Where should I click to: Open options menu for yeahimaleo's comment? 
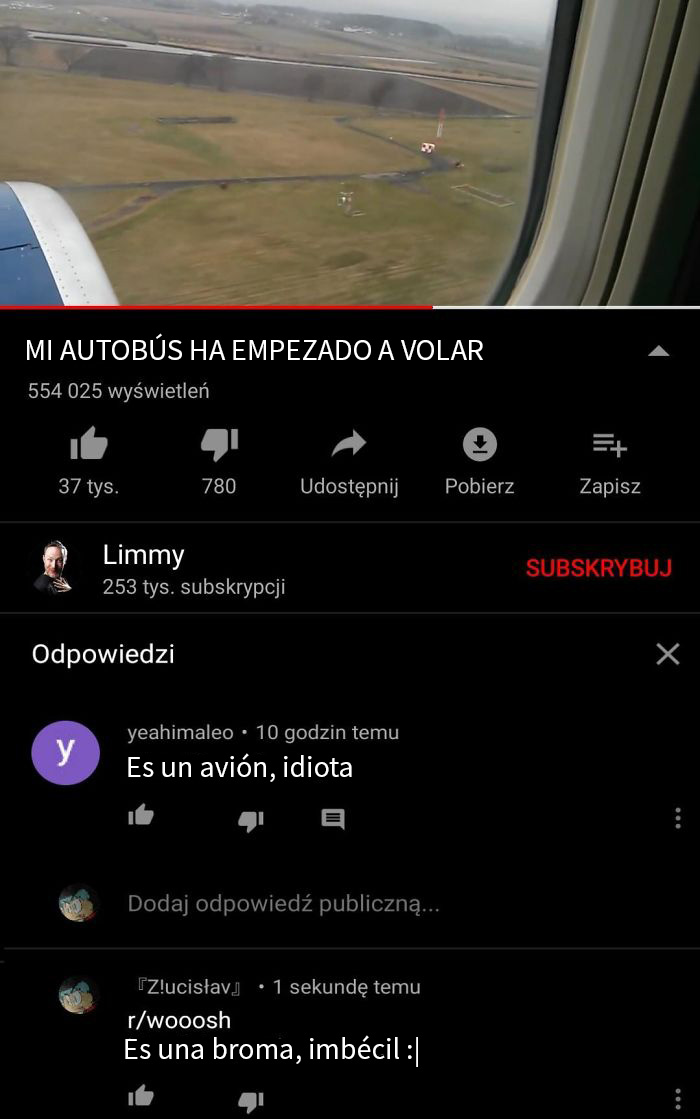[679, 818]
